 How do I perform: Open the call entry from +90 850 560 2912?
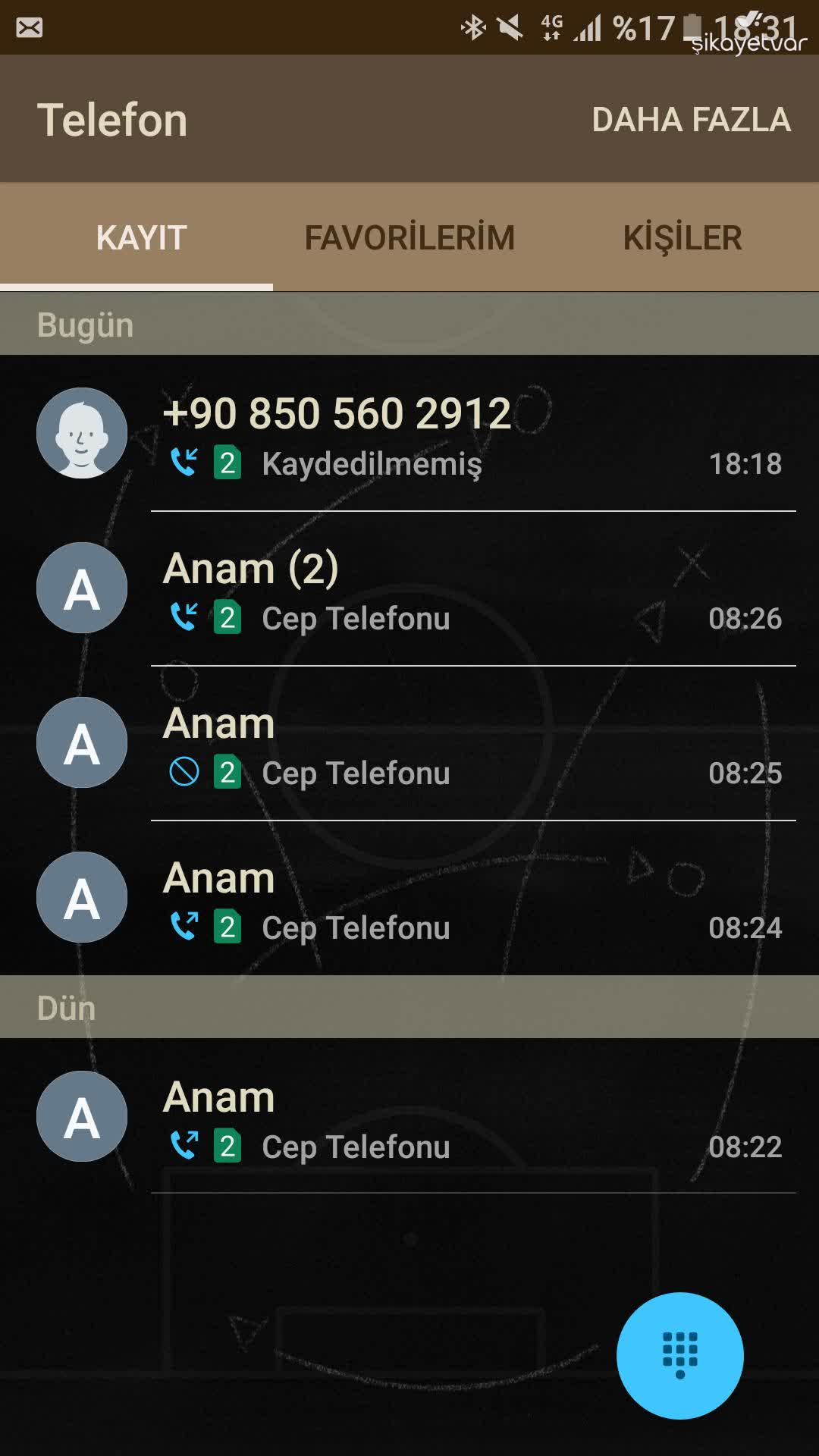409,432
